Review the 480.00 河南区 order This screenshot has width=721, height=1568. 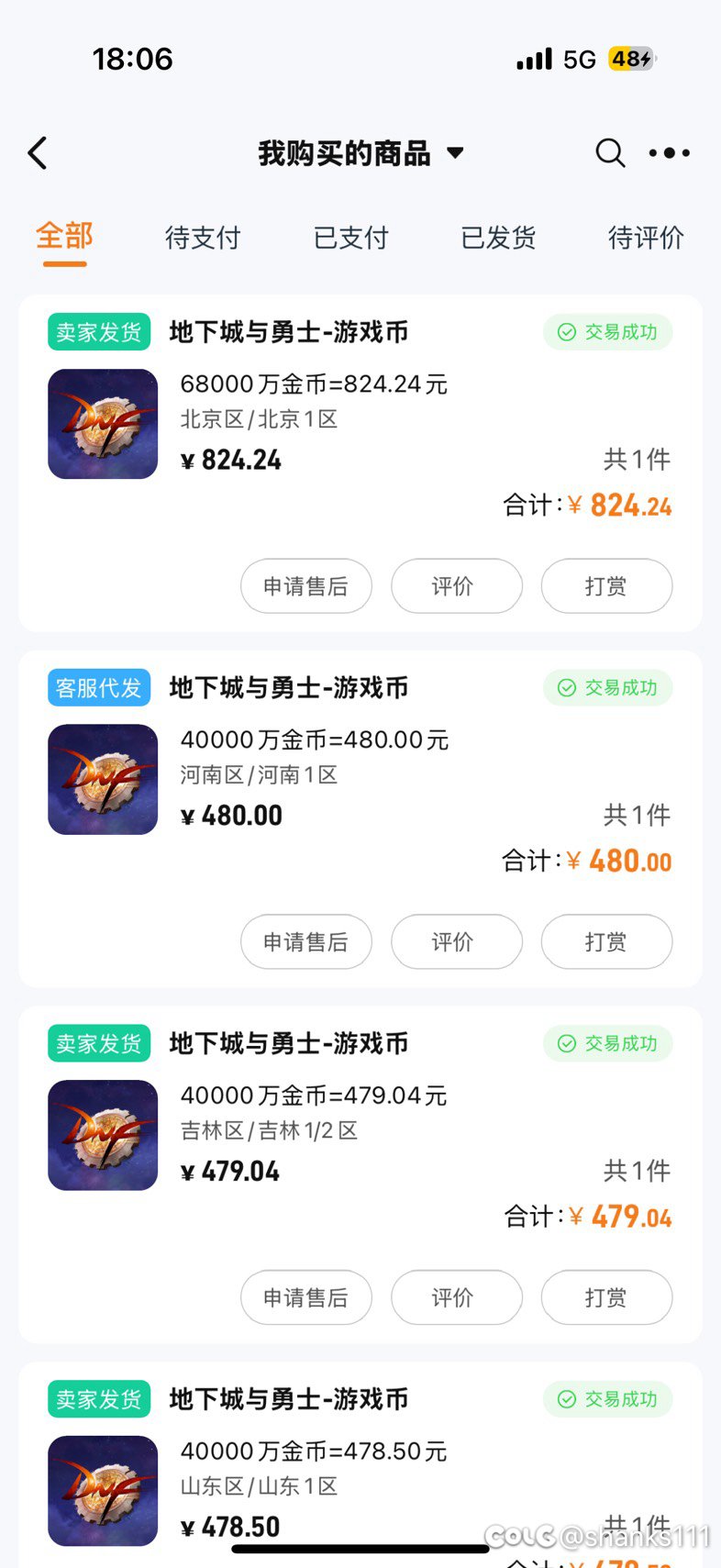coord(456,942)
